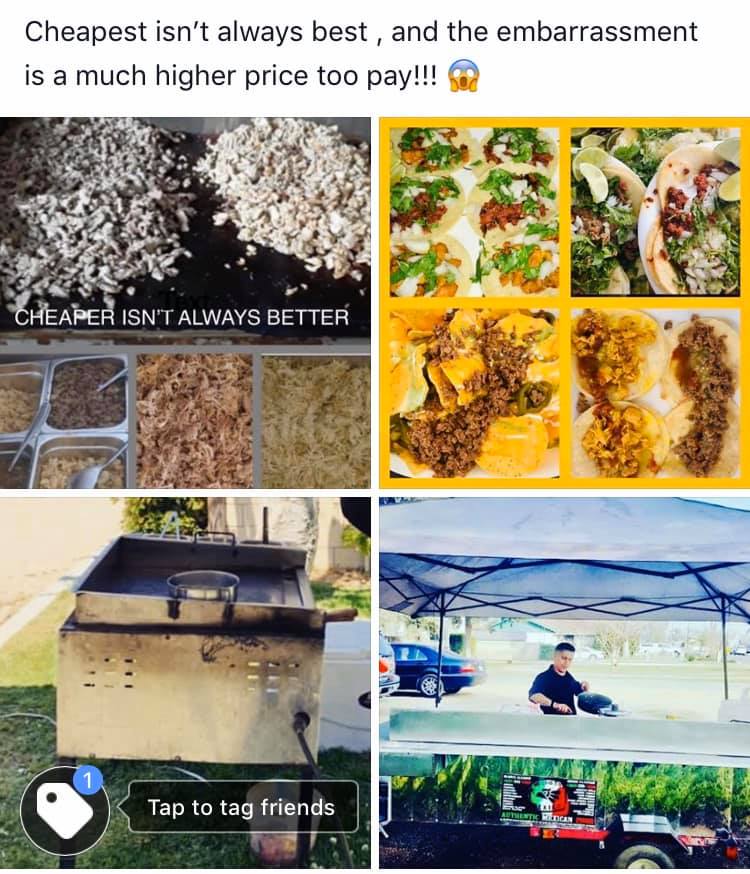Open the 'Cheaper isn't always better' meat photo
The height and width of the screenshot is (874, 750).
click(185, 302)
